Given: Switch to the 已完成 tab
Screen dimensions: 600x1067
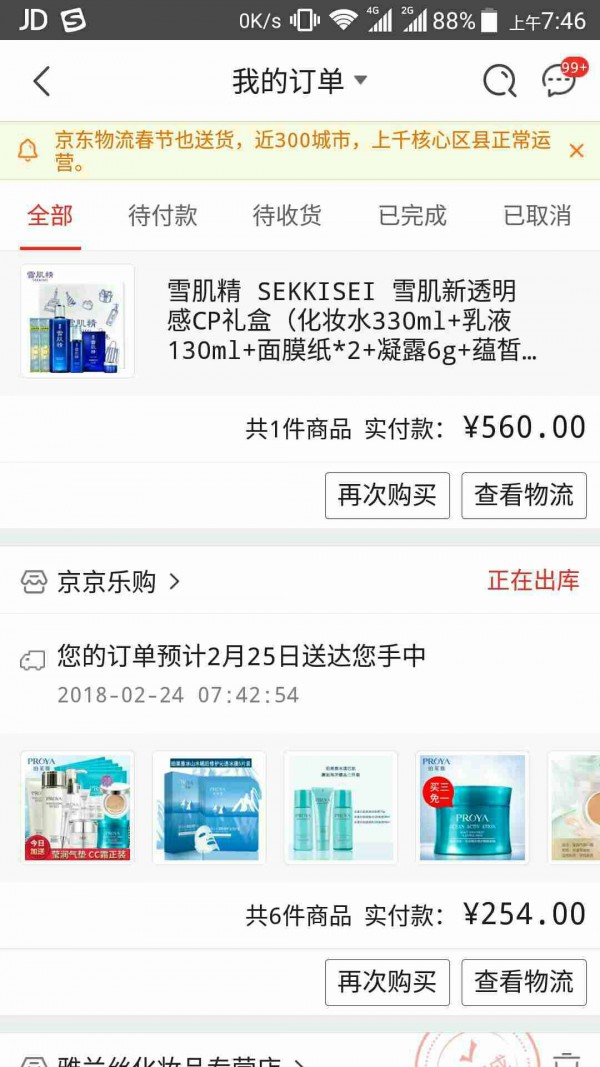Looking at the screenshot, I should point(412,215).
